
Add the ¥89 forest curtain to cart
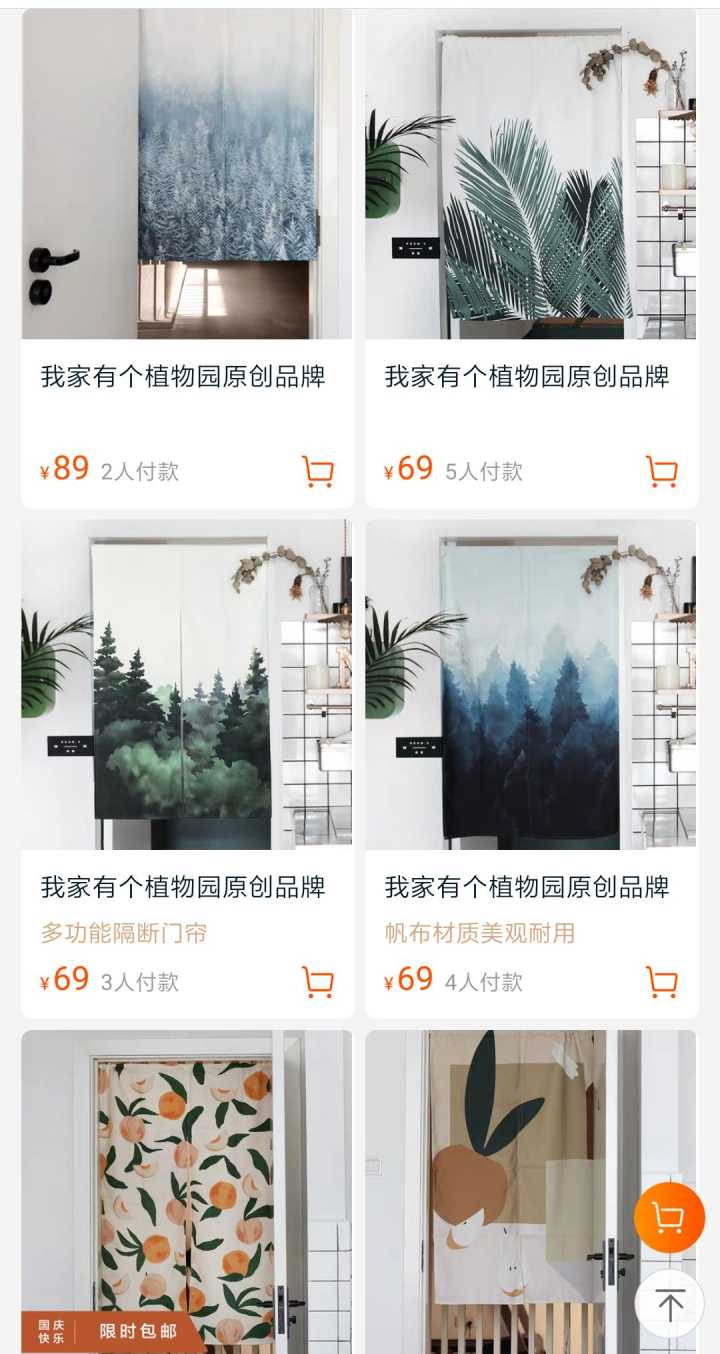click(318, 469)
